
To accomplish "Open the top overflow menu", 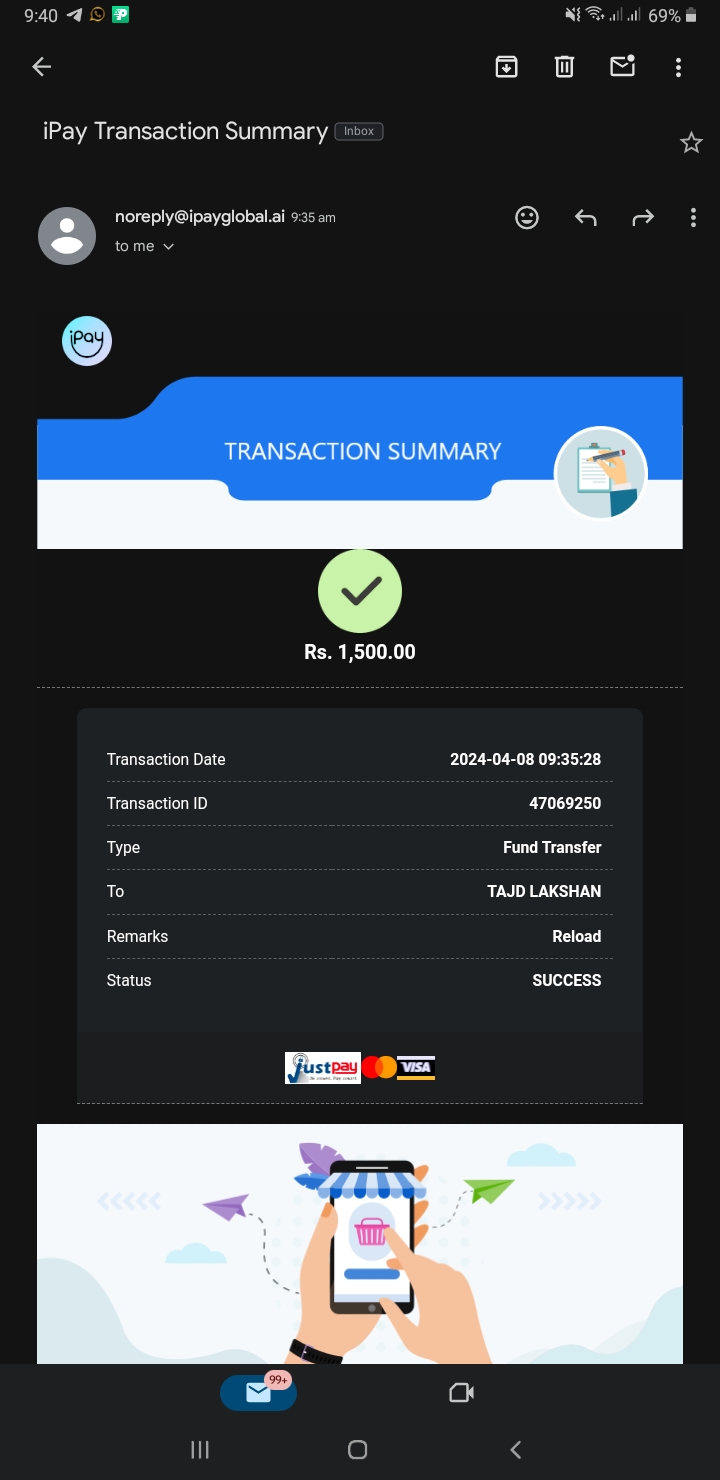I will pyautogui.click(x=678, y=67).
